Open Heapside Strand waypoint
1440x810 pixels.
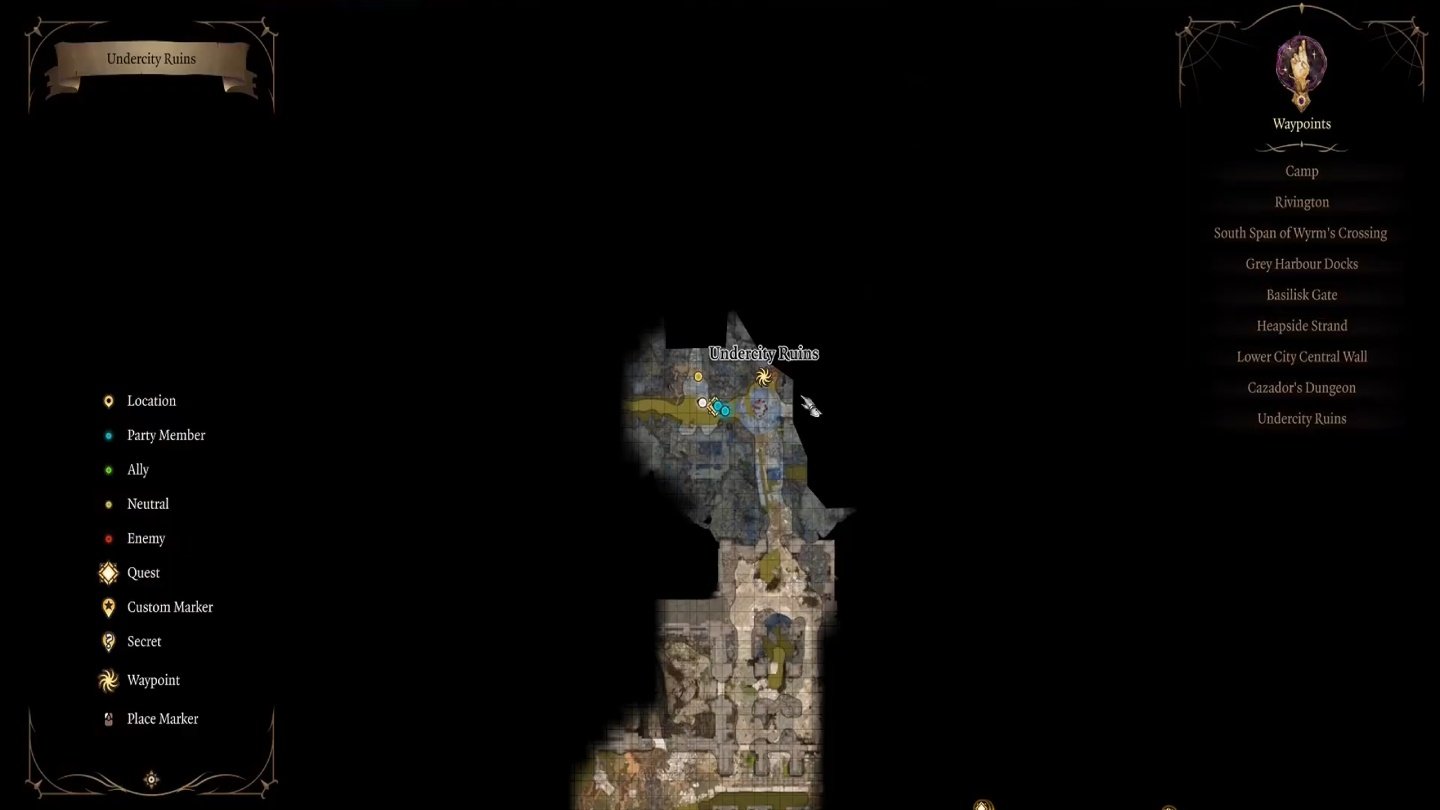pos(1301,326)
